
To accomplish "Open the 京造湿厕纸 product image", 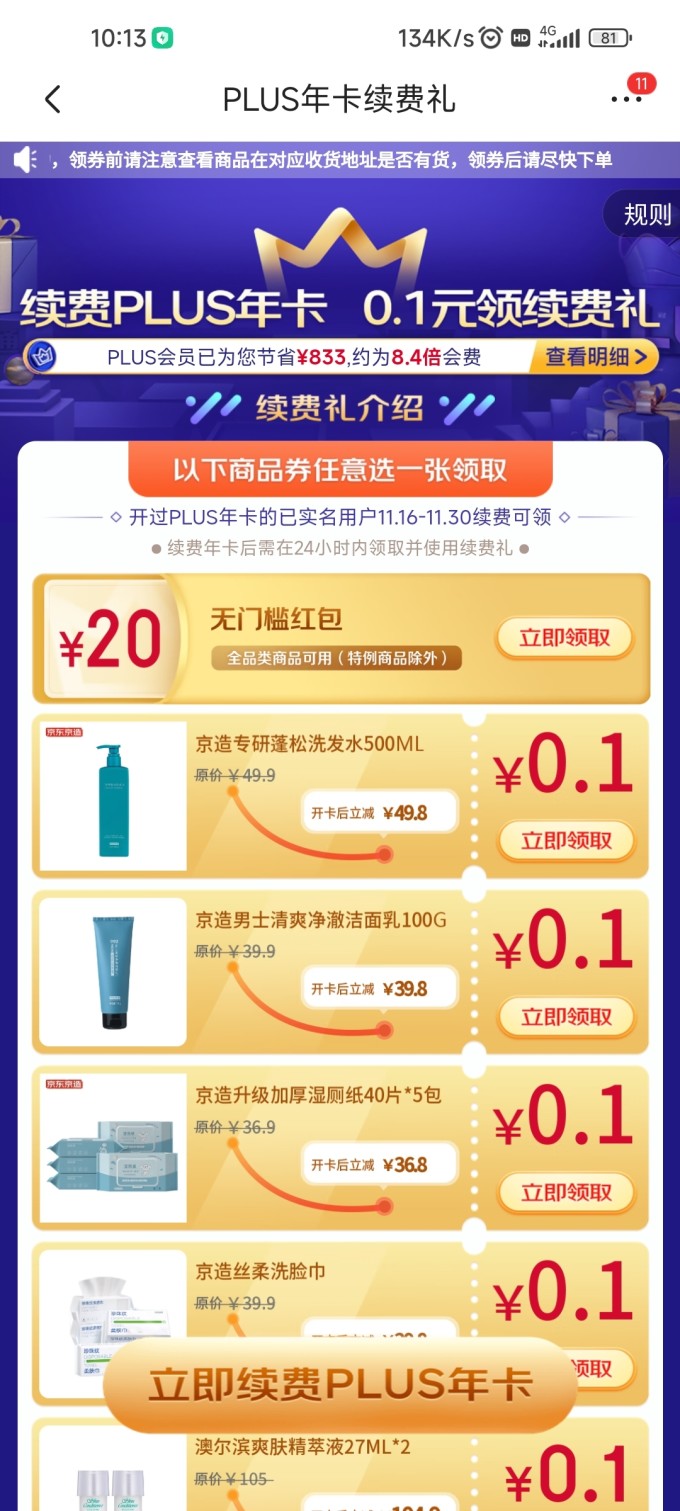I will point(113,1148).
